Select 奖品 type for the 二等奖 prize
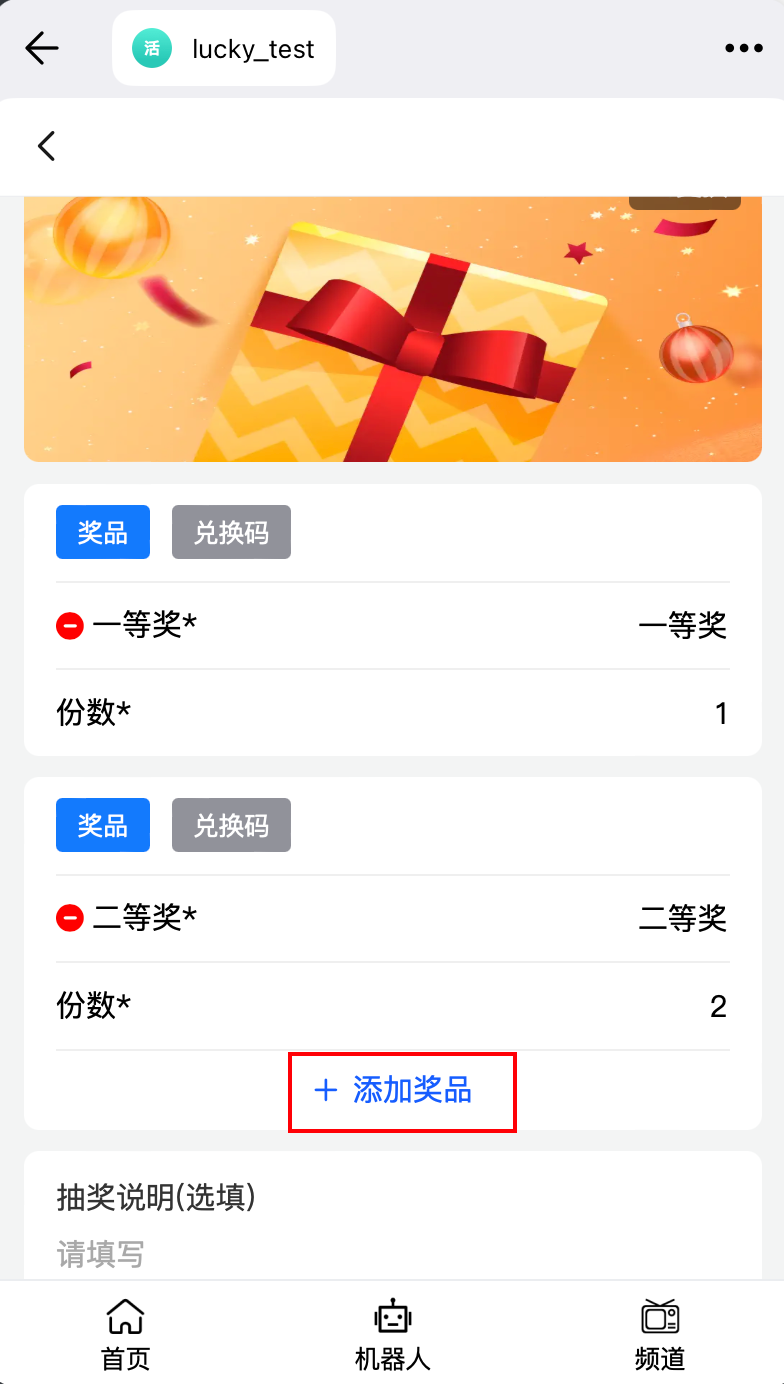 (103, 825)
